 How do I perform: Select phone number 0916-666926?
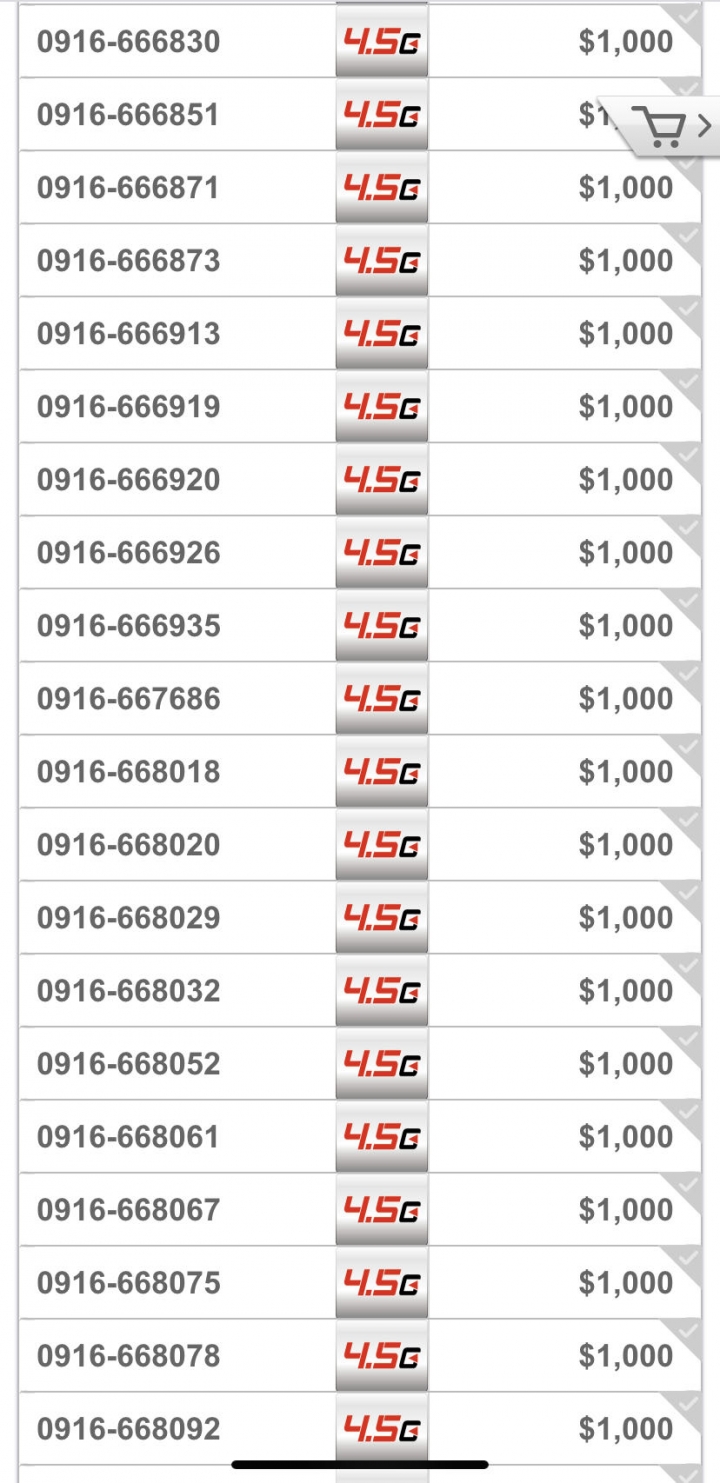pyautogui.click(x=360, y=553)
